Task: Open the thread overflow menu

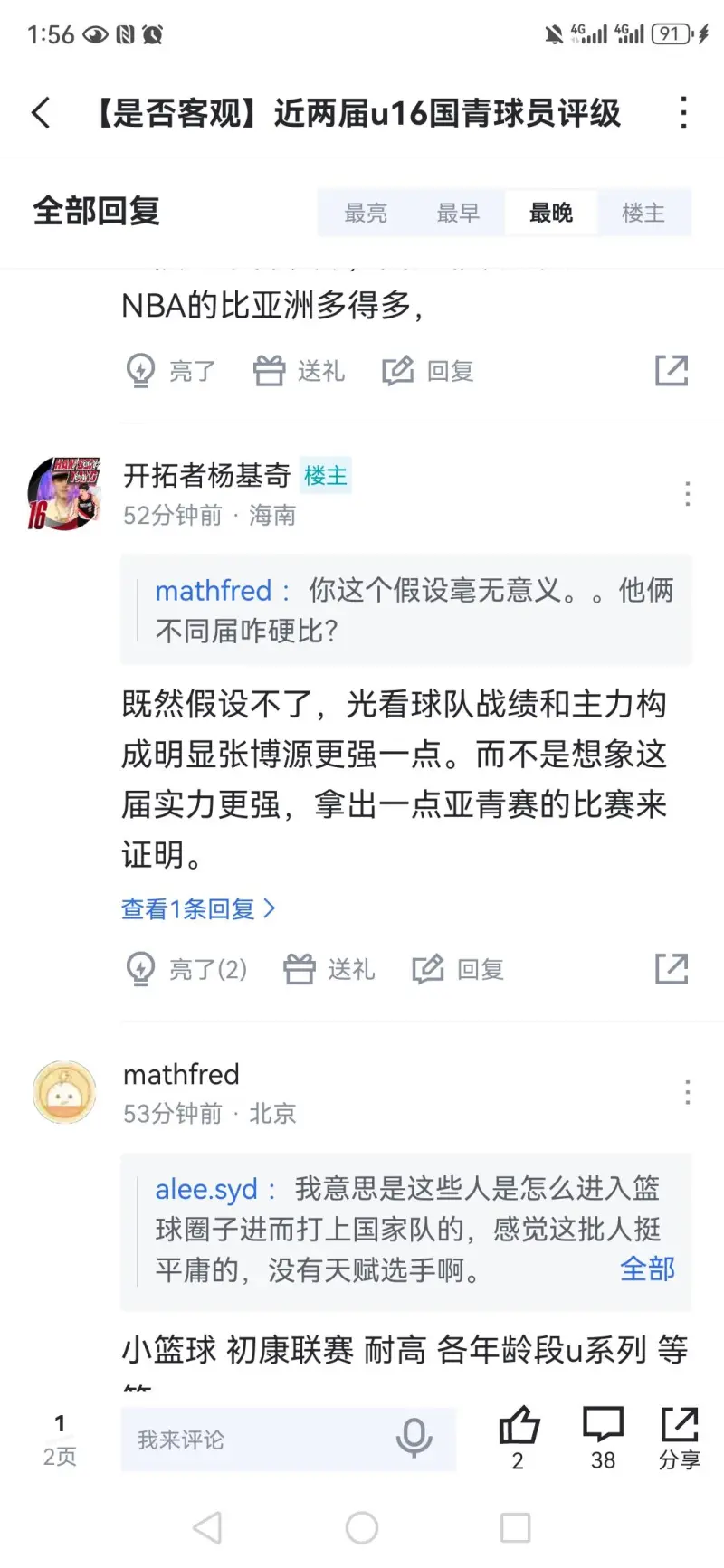Action: pos(683,113)
